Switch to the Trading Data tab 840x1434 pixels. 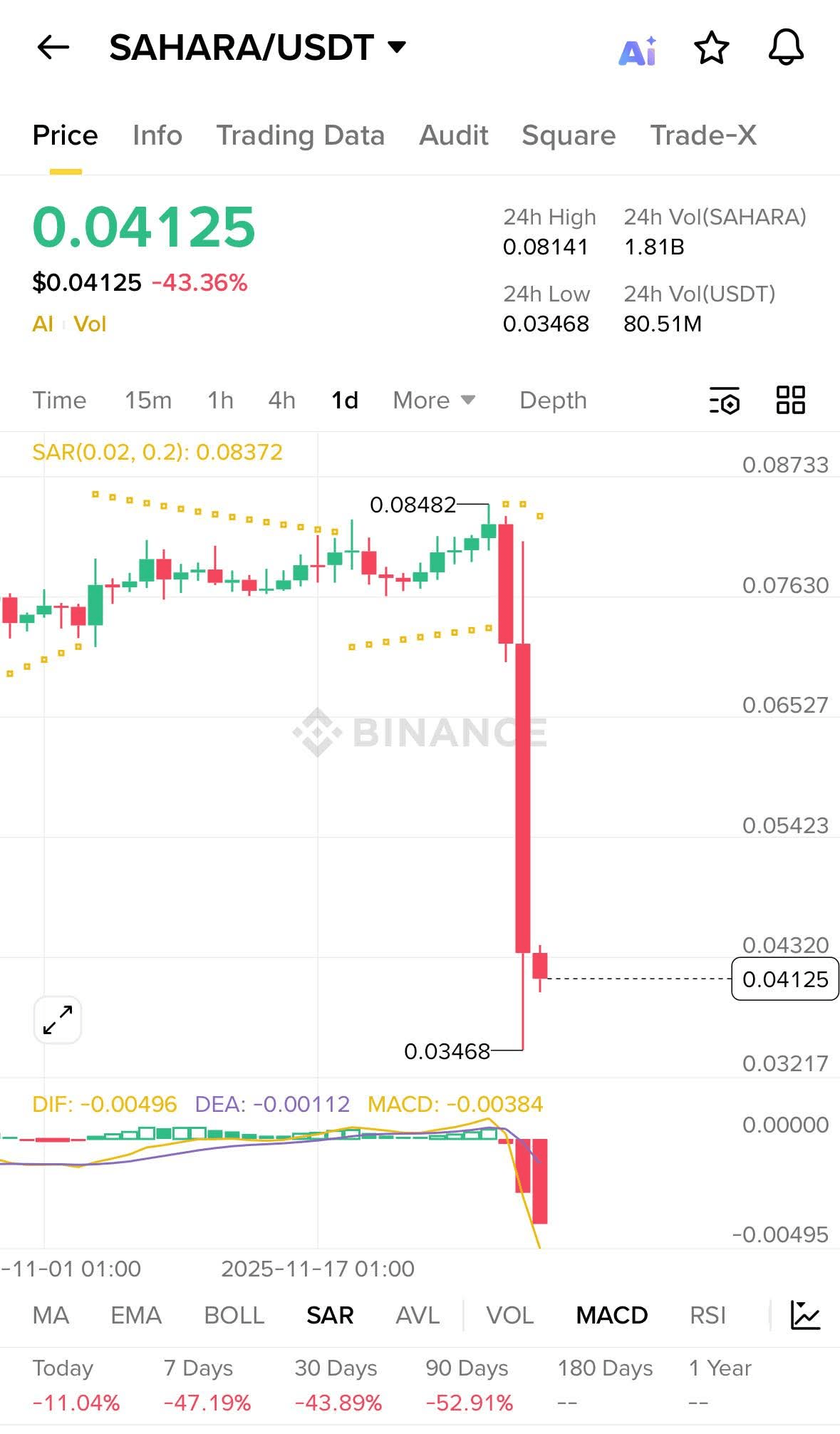point(300,135)
